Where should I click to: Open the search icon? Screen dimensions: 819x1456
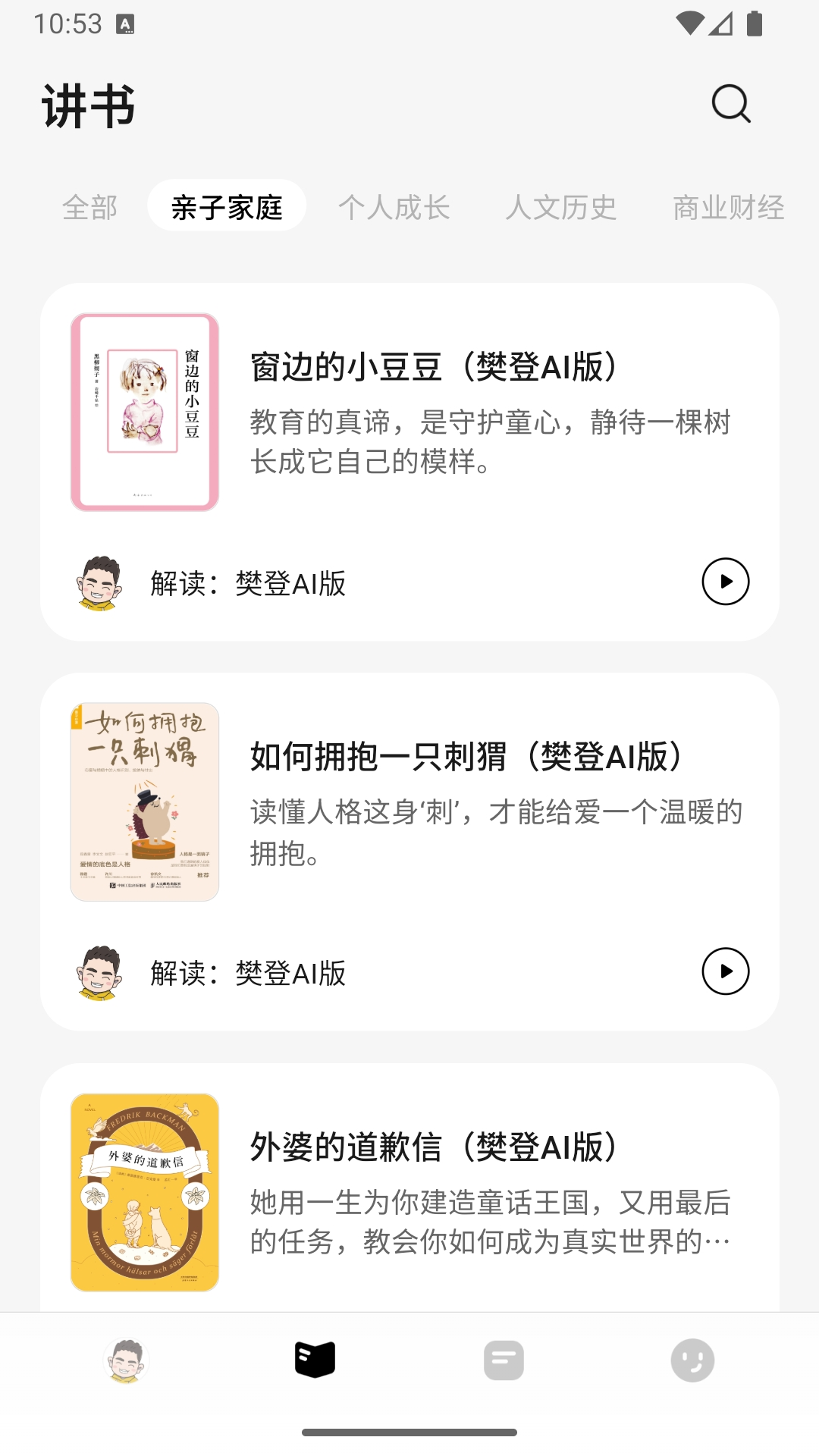pyautogui.click(x=731, y=104)
